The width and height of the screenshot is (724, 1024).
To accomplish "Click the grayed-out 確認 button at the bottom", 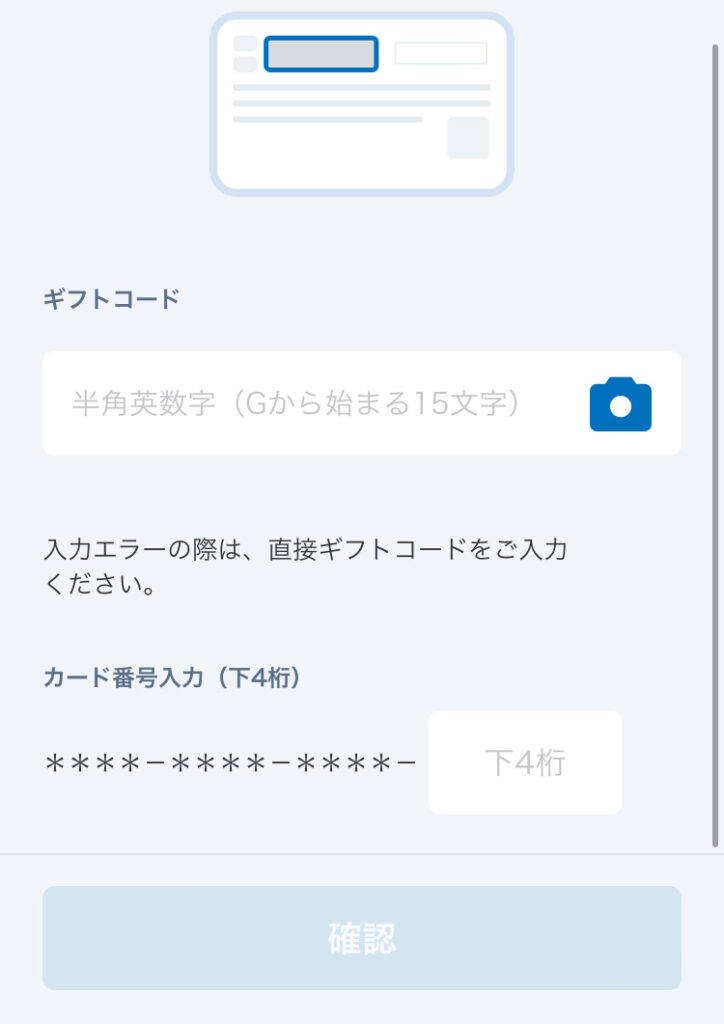I will pos(362,937).
